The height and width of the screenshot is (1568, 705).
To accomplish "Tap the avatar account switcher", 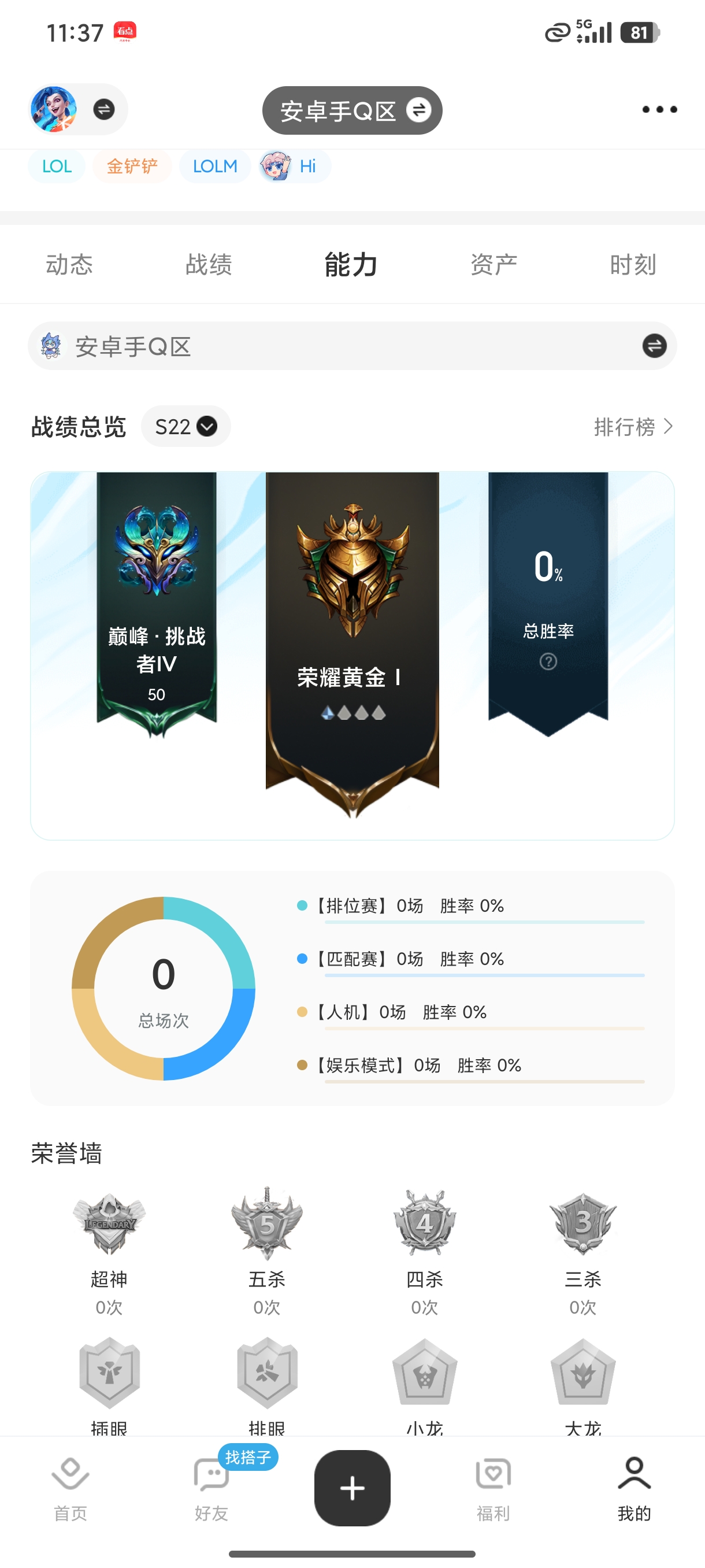I will click(78, 110).
